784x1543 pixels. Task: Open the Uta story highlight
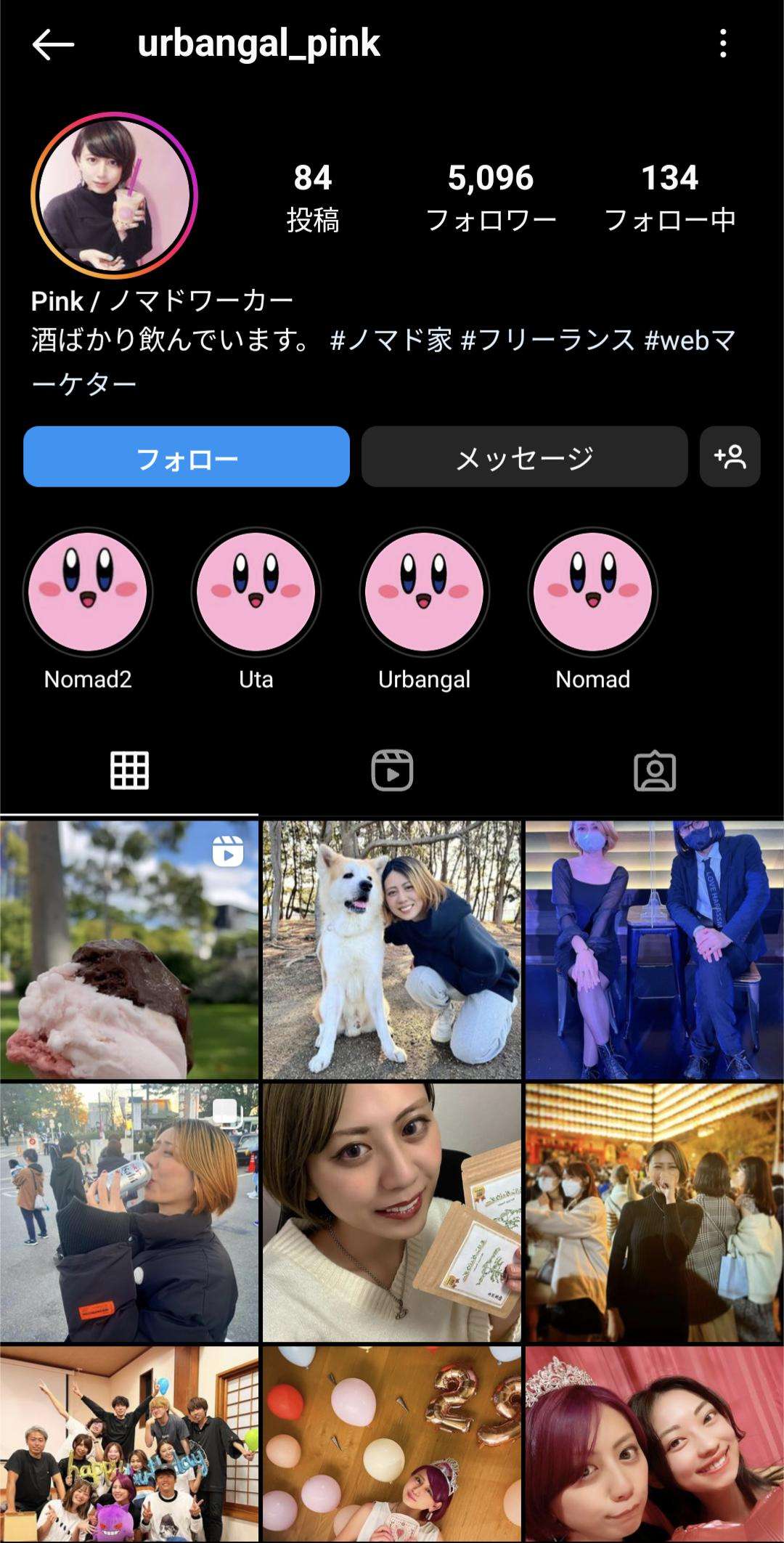(256, 592)
